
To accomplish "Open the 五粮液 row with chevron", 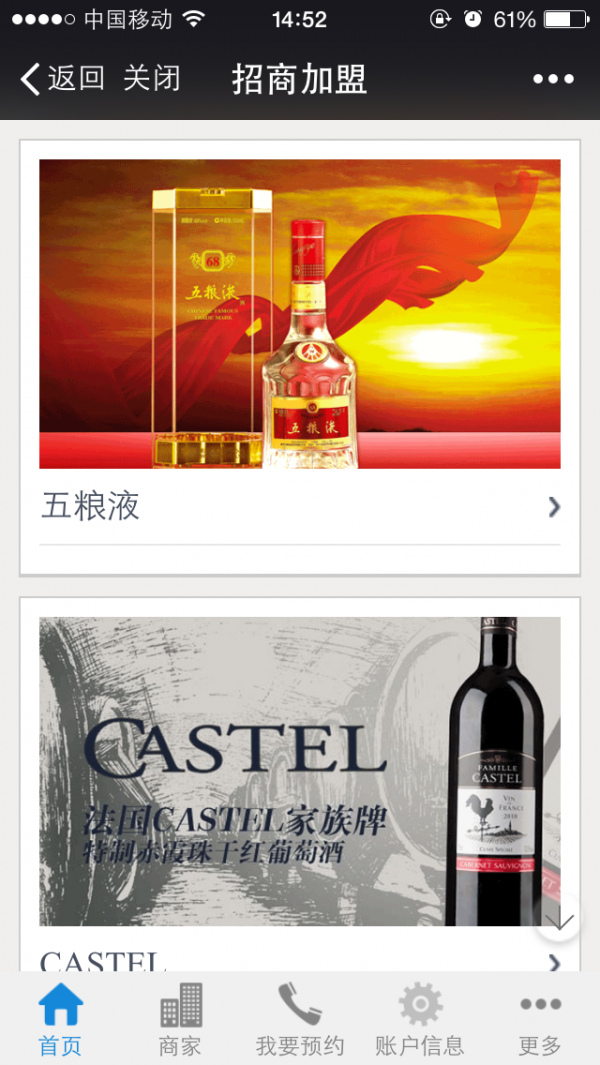I will (300, 507).
